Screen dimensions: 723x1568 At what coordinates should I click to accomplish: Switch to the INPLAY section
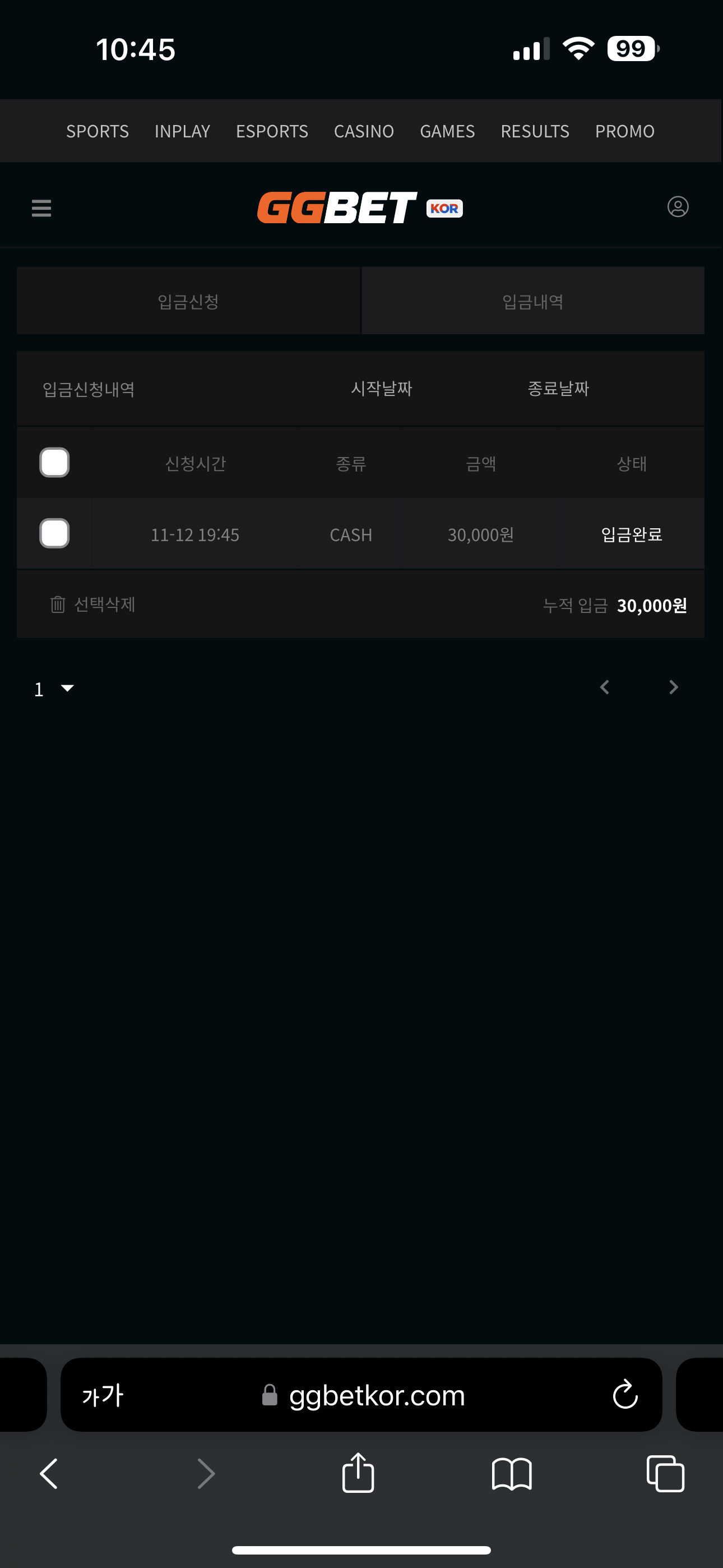coord(182,131)
